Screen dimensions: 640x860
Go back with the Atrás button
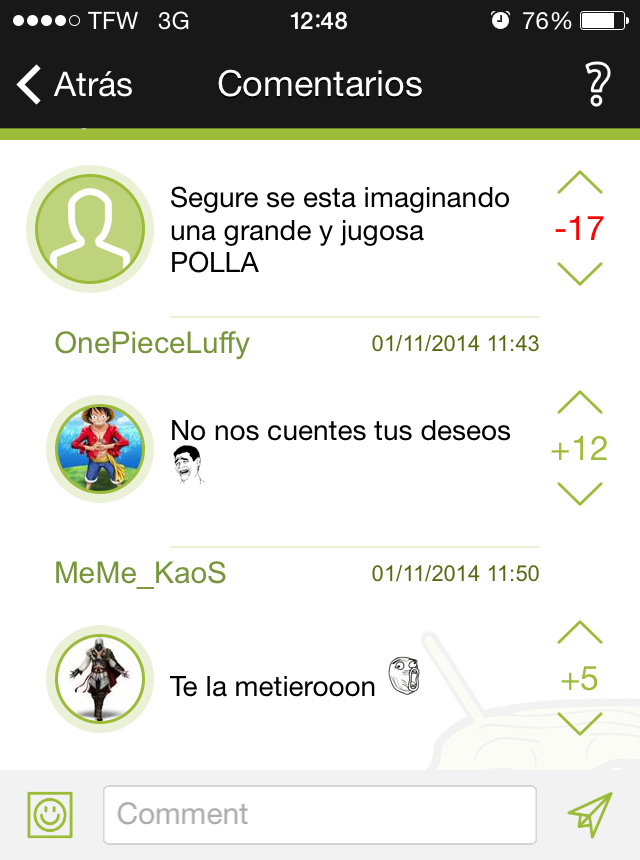coord(75,85)
